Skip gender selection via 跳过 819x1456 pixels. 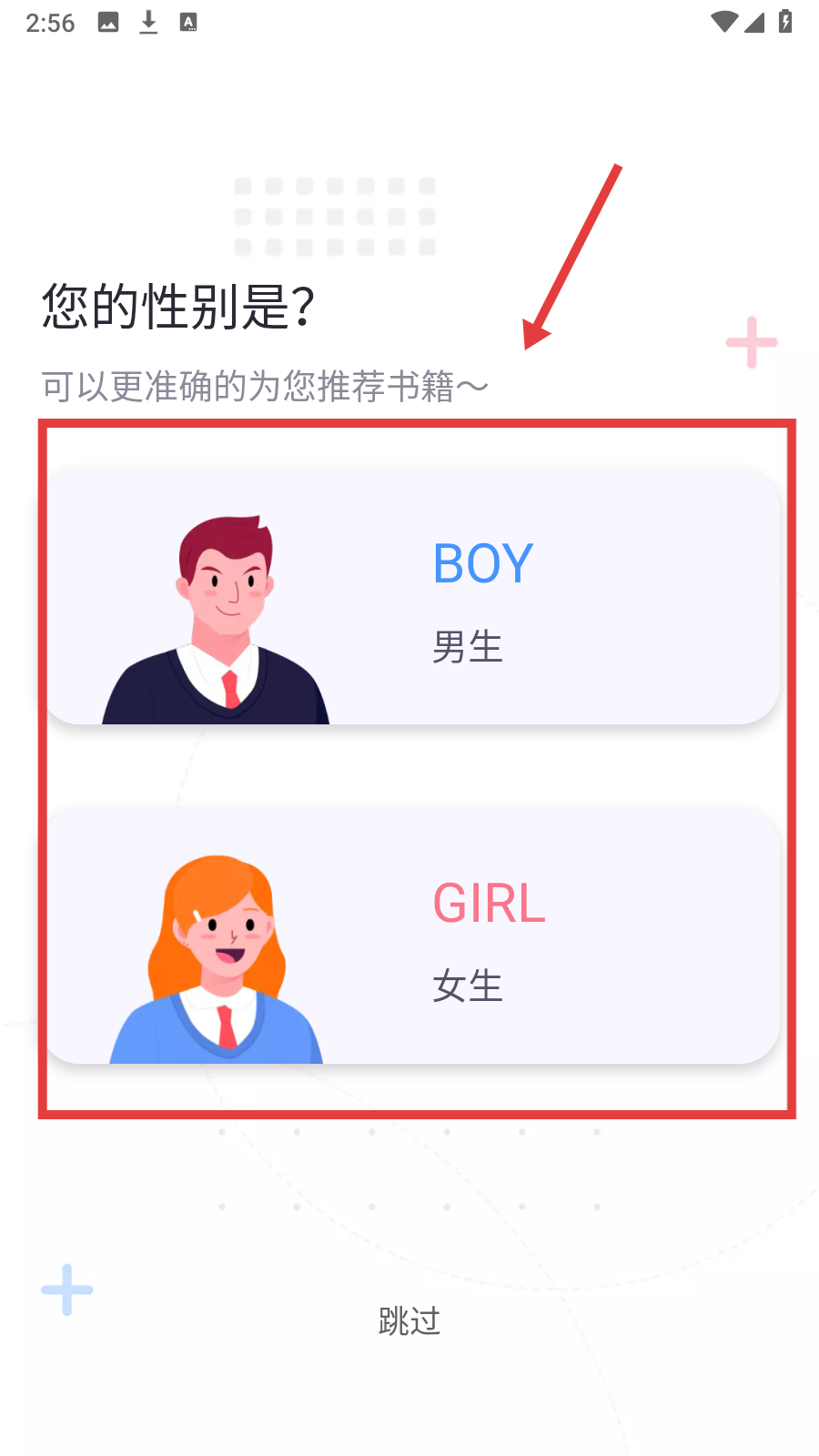pos(409,1320)
